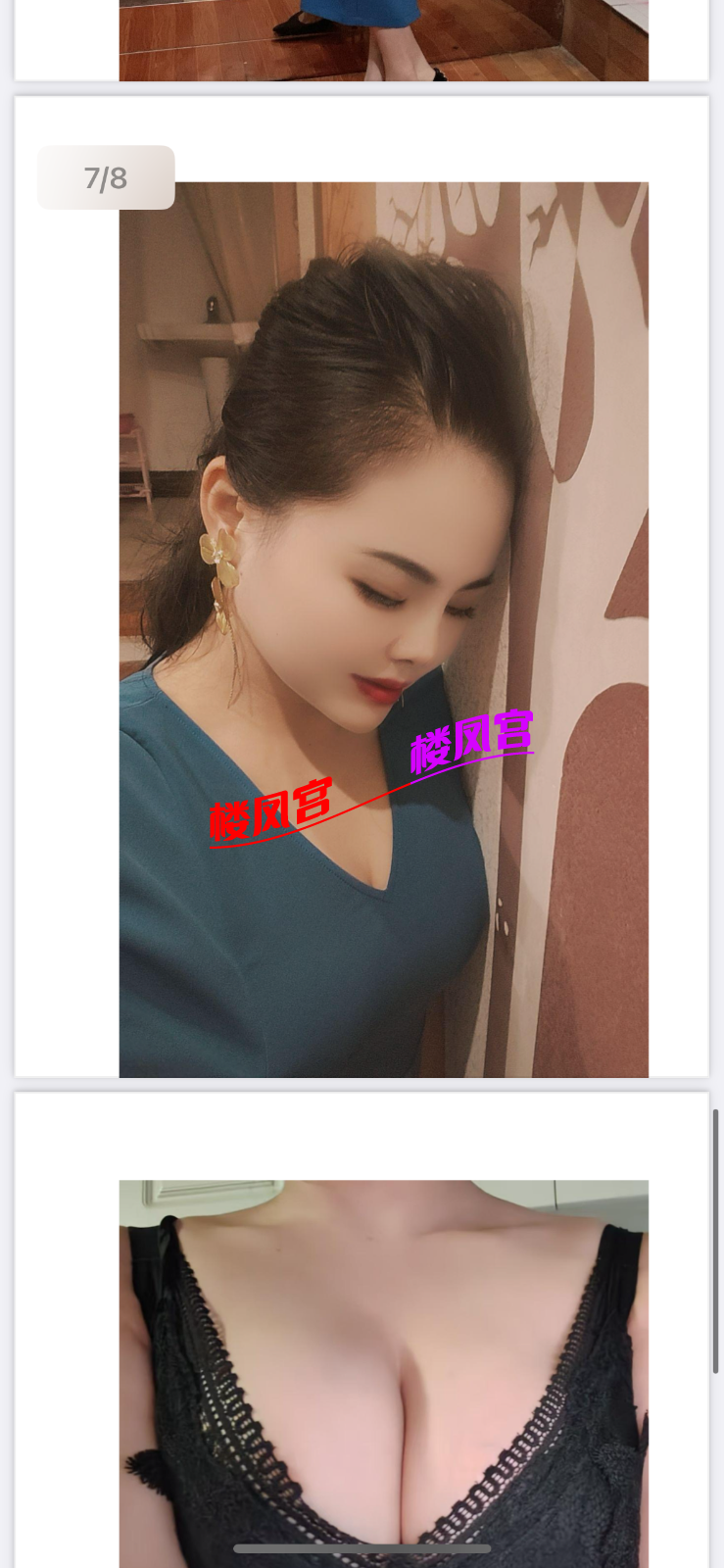Open the black lace top photo
The width and height of the screenshot is (724, 1568).
pos(383,1372)
